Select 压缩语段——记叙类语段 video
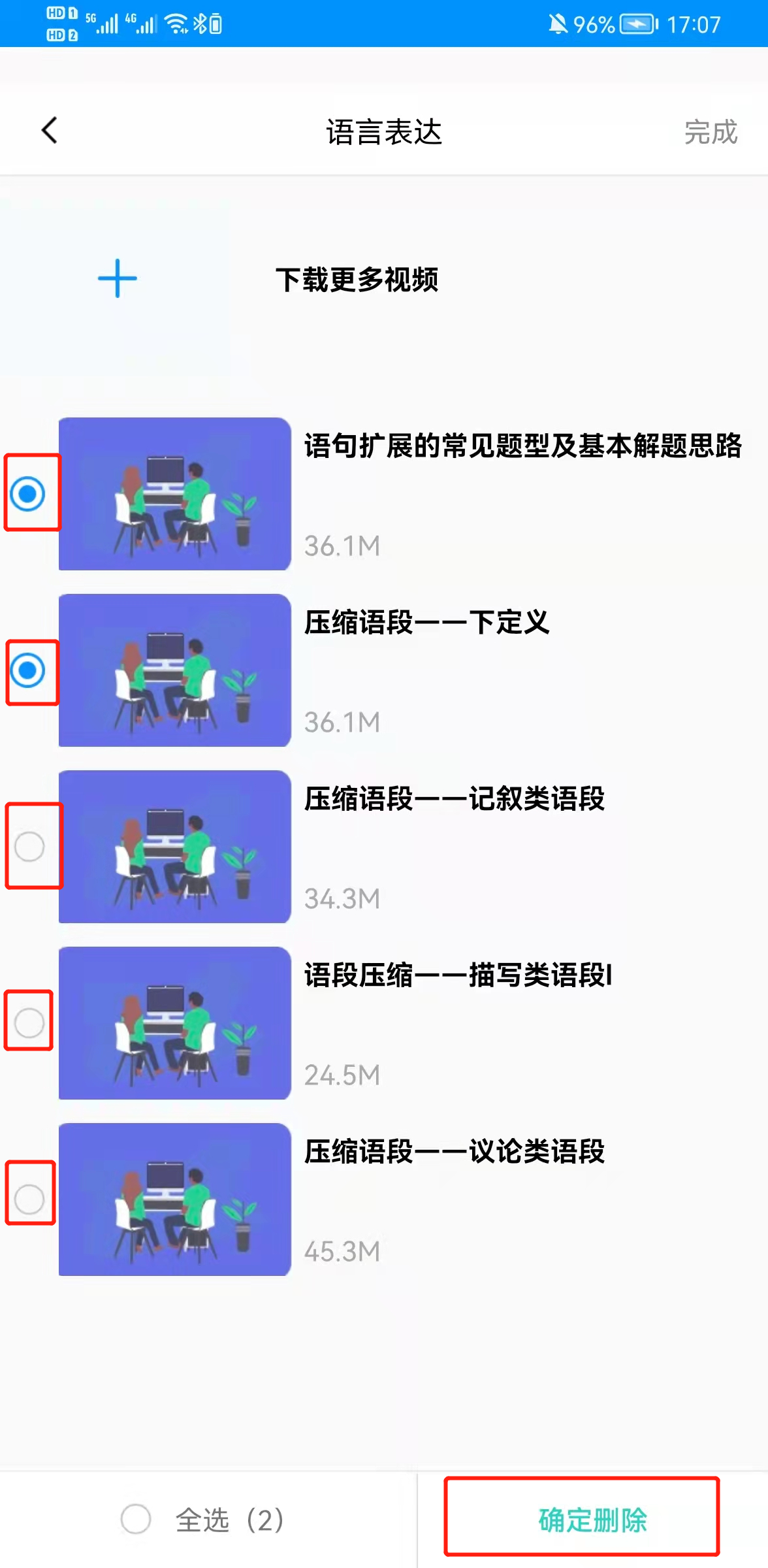Viewport: 768px width, 1568px height. (29, 847)
